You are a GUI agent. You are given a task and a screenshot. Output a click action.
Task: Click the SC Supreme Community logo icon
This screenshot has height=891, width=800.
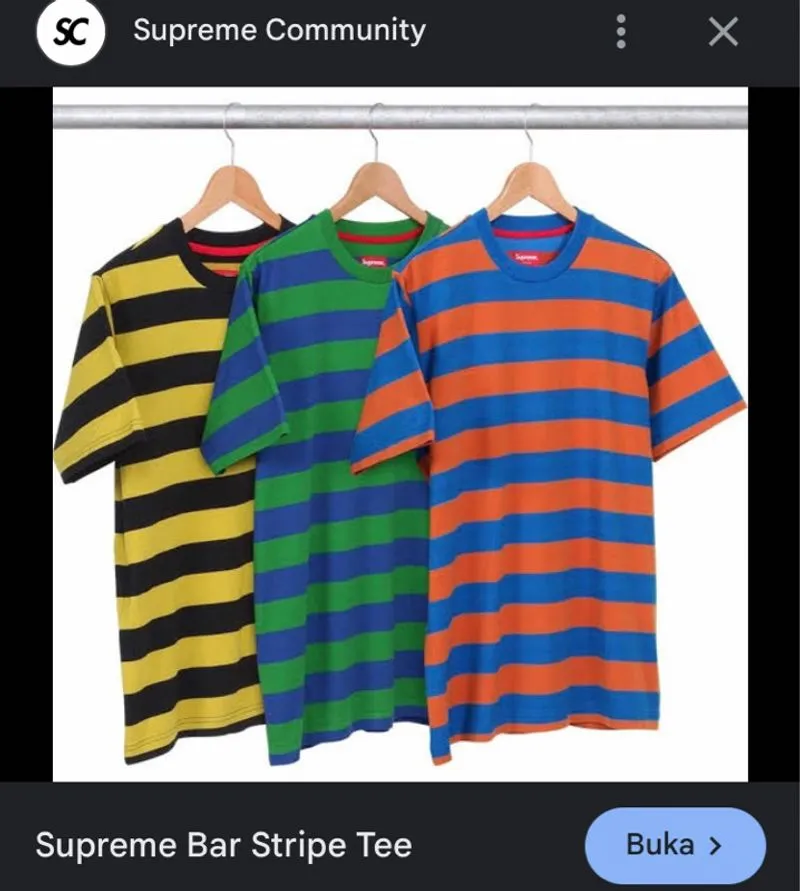point(68,31)
